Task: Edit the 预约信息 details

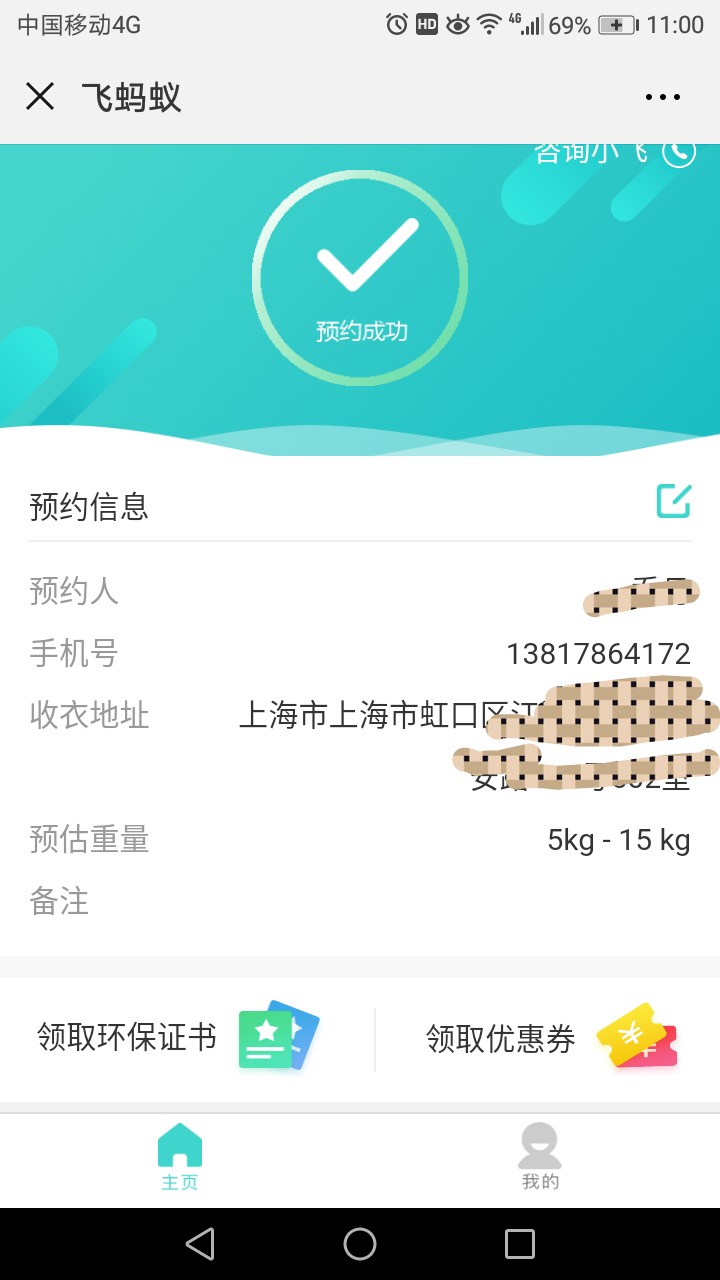Action: (x=673, y=500)
